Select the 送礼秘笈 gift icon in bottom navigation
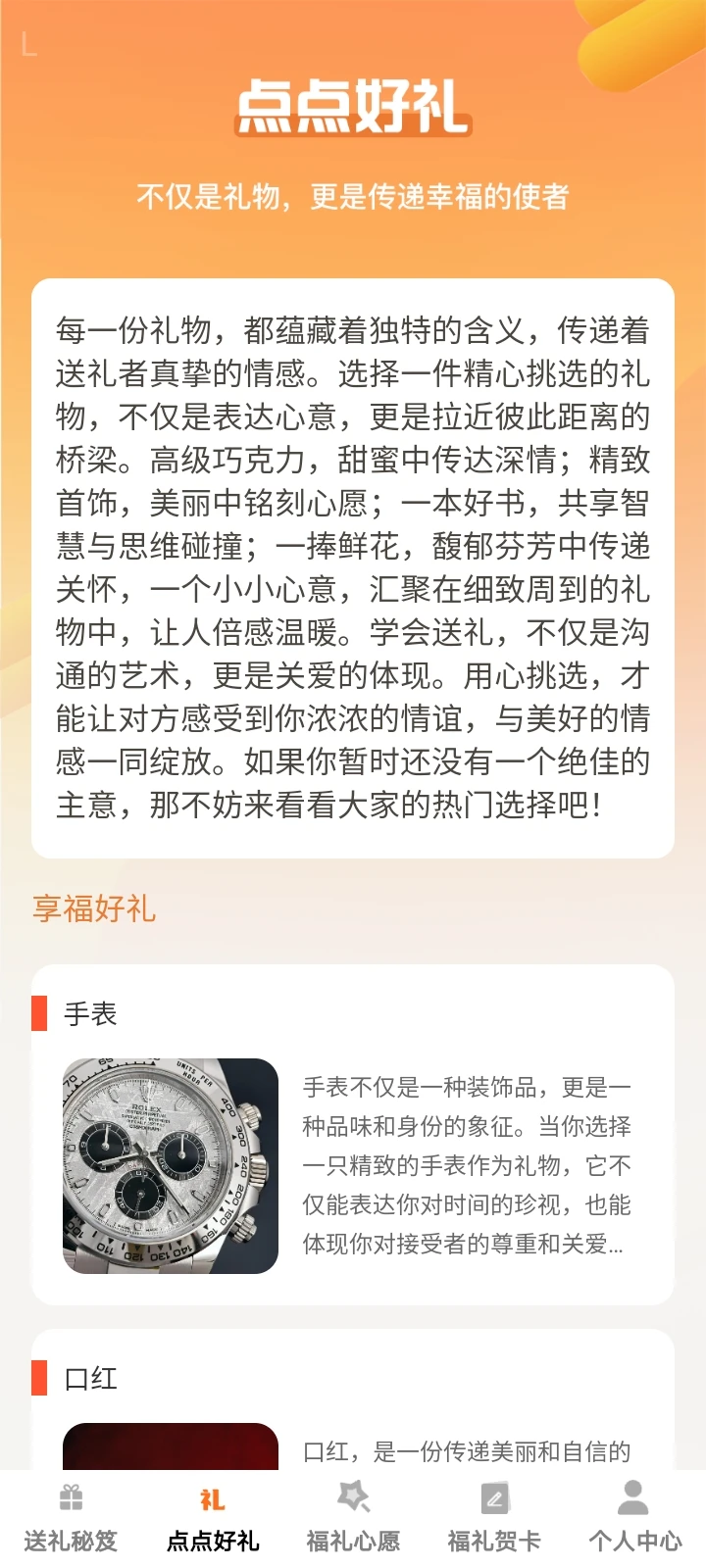This screenshot has height=1568, width=706. 70,1497
